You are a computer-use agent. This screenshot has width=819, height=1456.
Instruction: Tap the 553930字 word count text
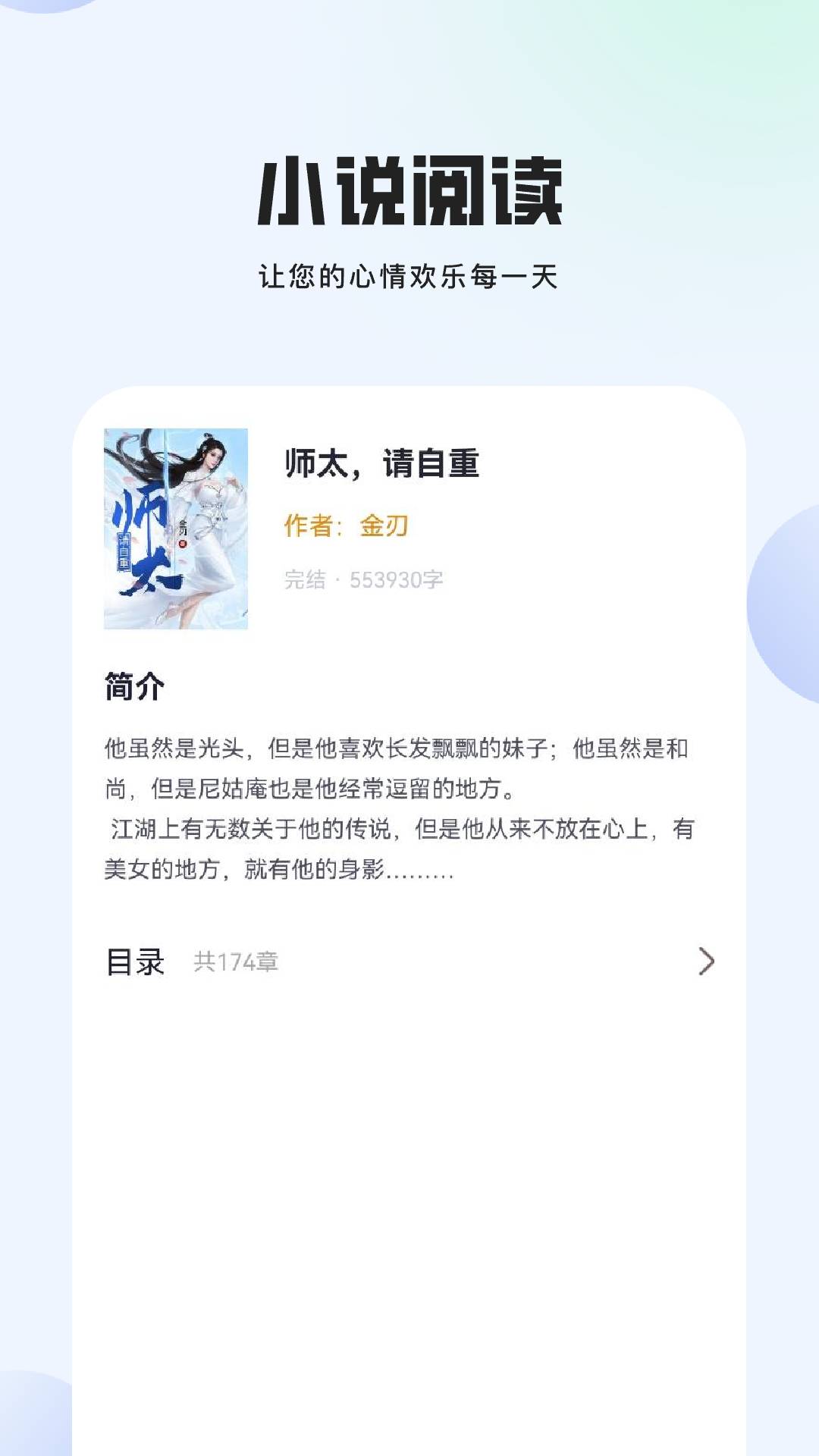(398, 578)
